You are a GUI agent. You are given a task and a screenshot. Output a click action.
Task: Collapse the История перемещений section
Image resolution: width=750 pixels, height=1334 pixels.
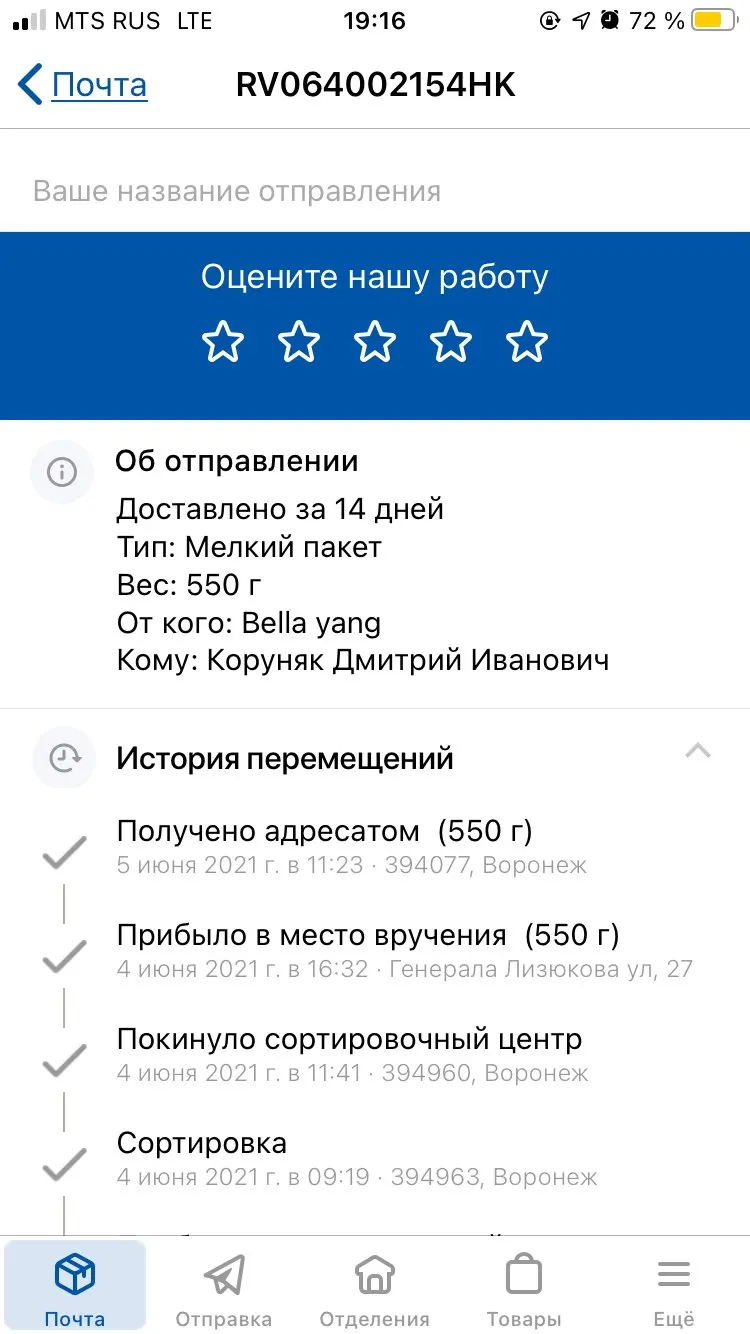click(697, 752)
